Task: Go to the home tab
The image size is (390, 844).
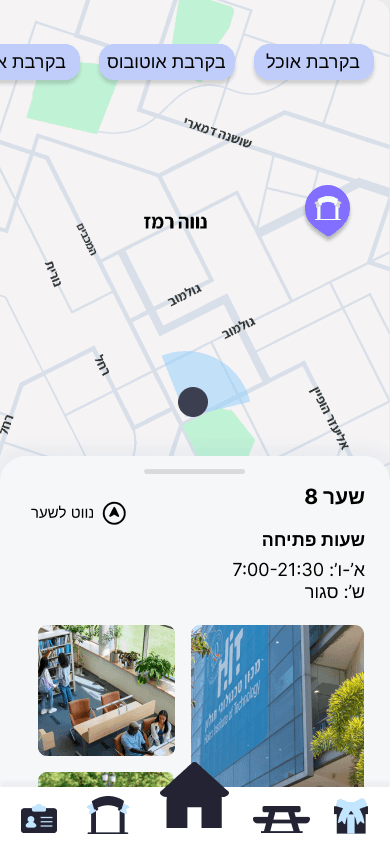Action: click(194, 796)
